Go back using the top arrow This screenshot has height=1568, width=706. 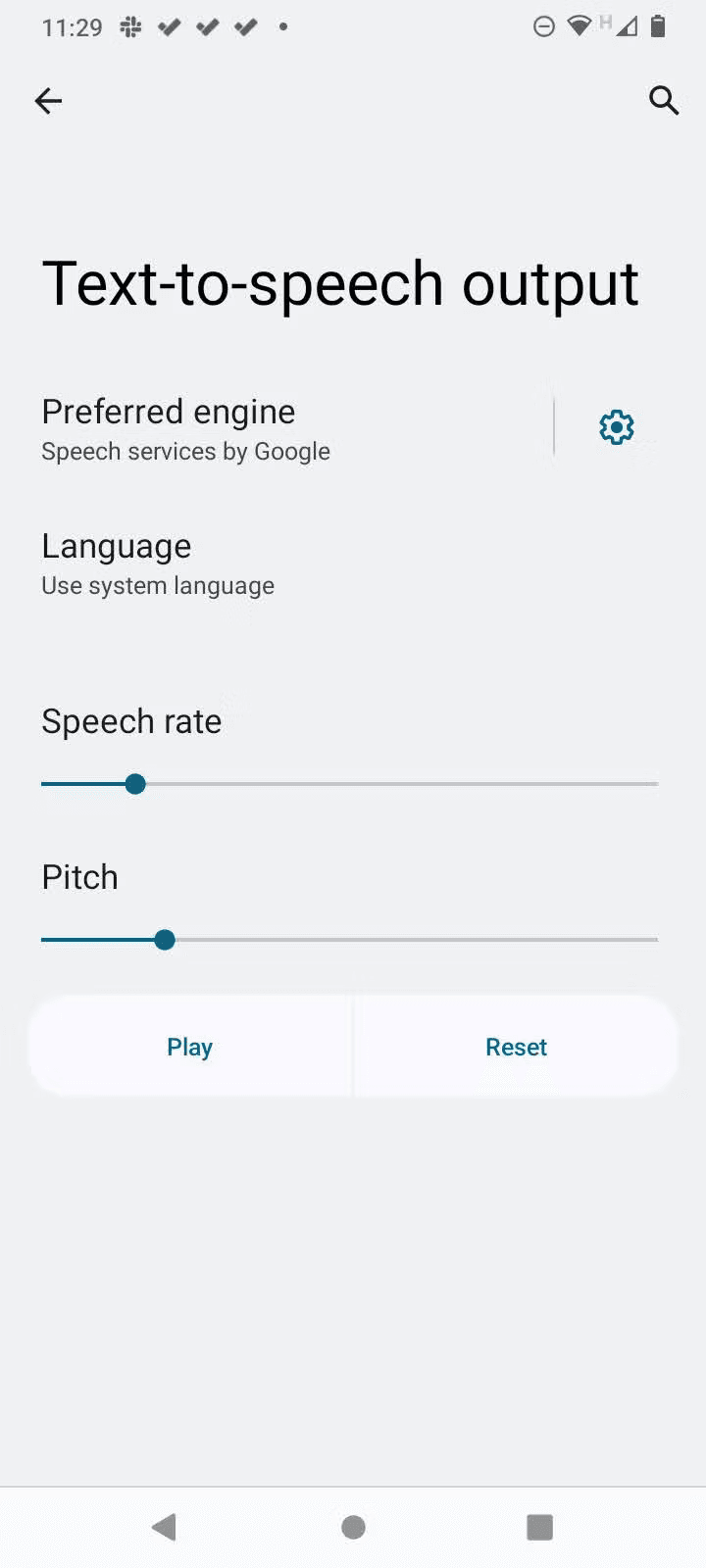click(48, 100)
